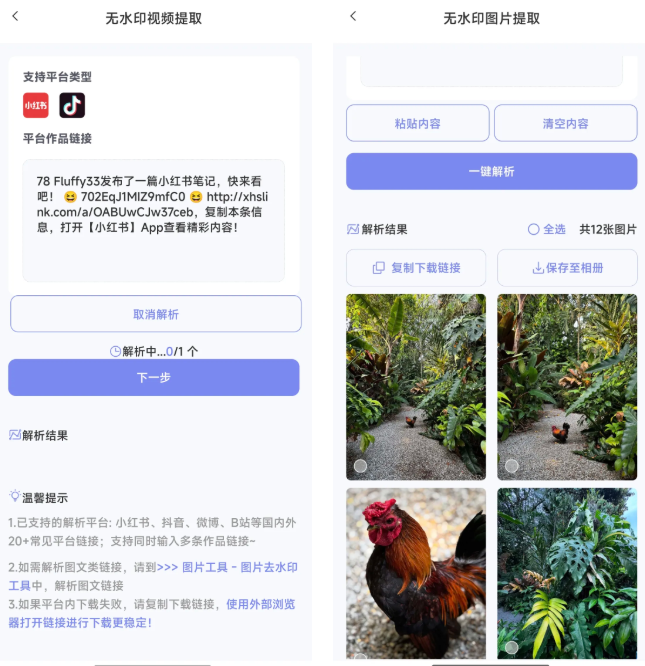Clear the input with 清空内容
The height and width of the screenshot is (666, 645).
point(565,124)
